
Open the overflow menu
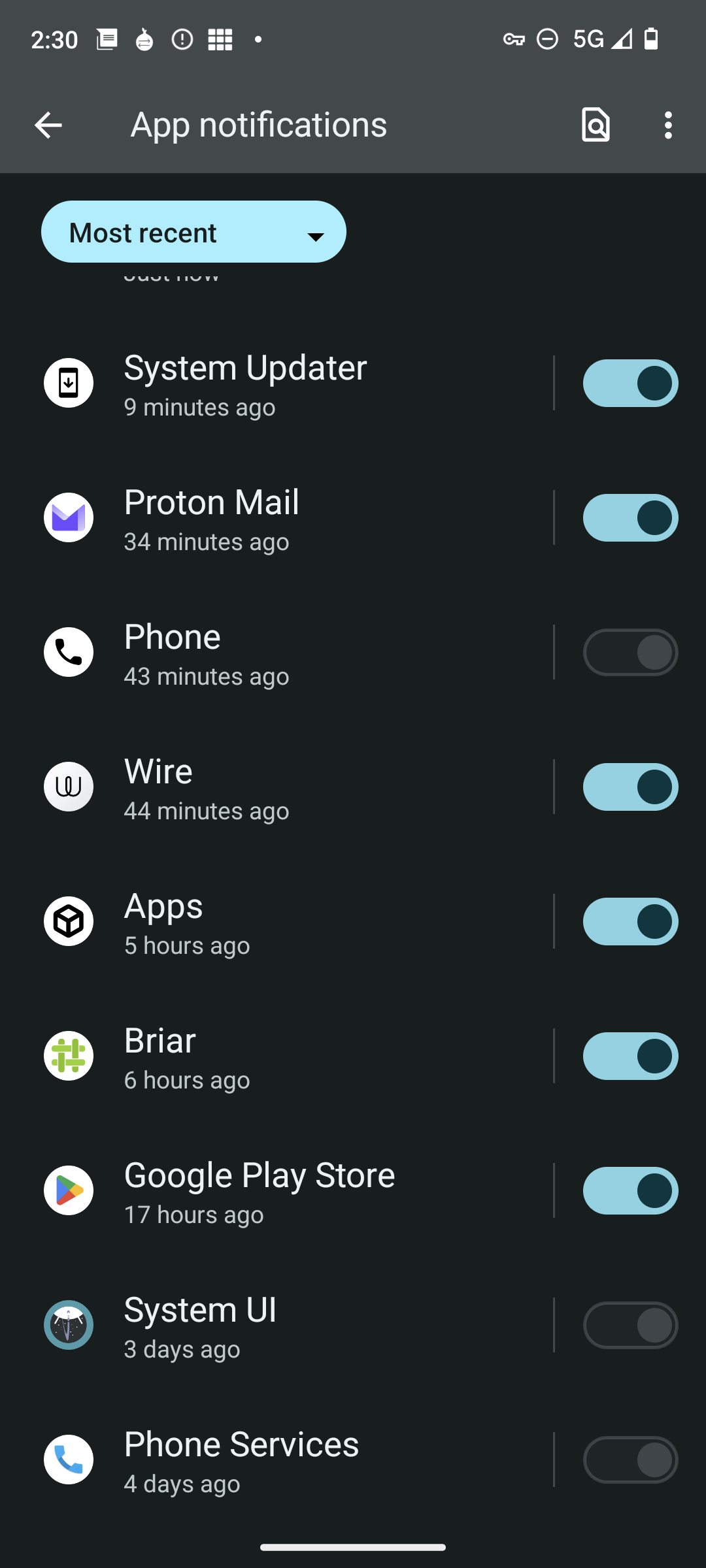coord(667,125)
